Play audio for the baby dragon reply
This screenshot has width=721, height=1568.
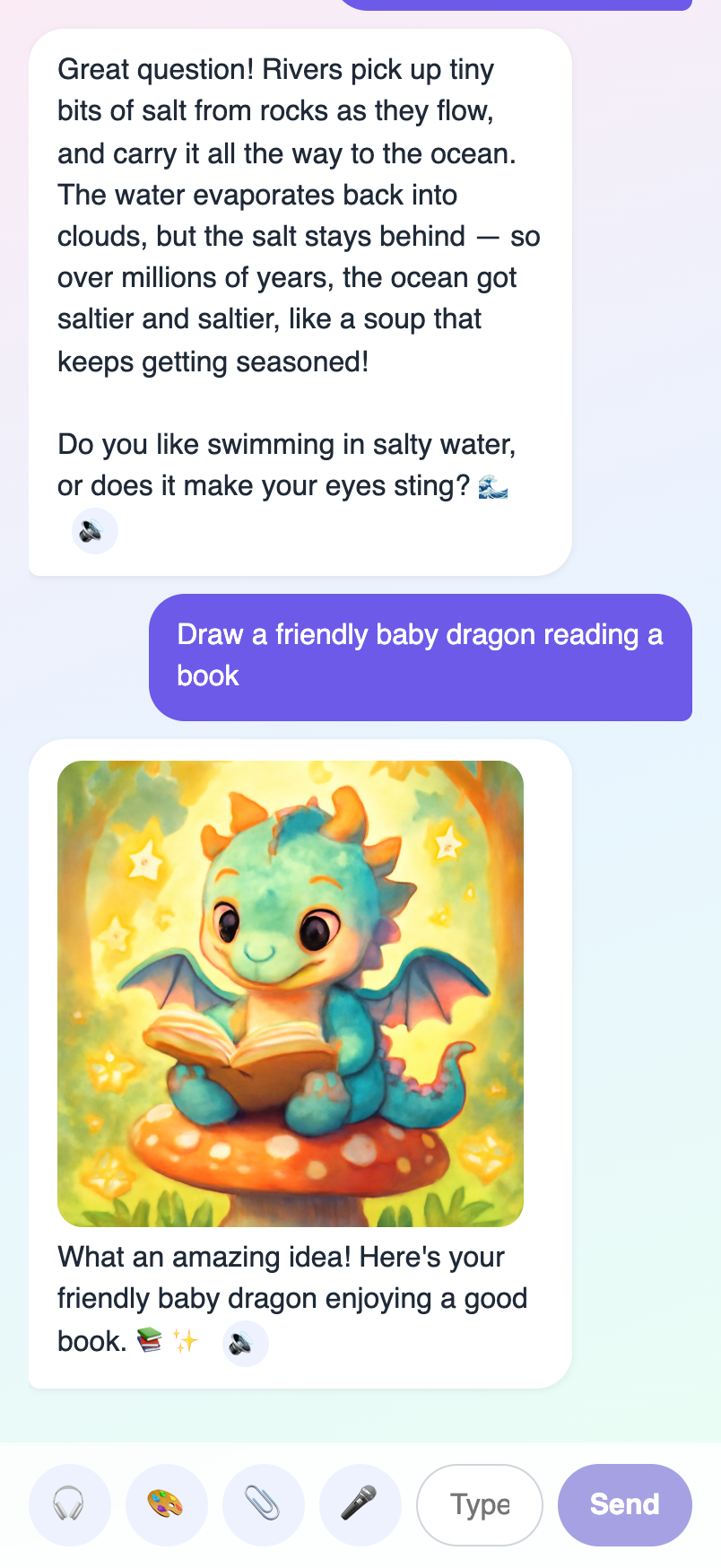point(245,1343)
